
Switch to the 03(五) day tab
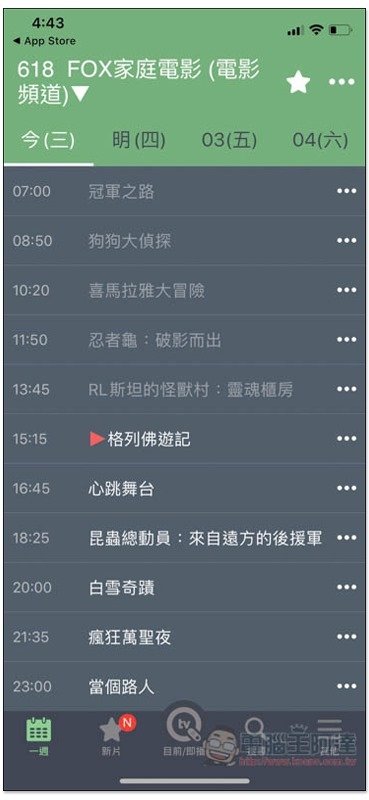coord(229,140)
